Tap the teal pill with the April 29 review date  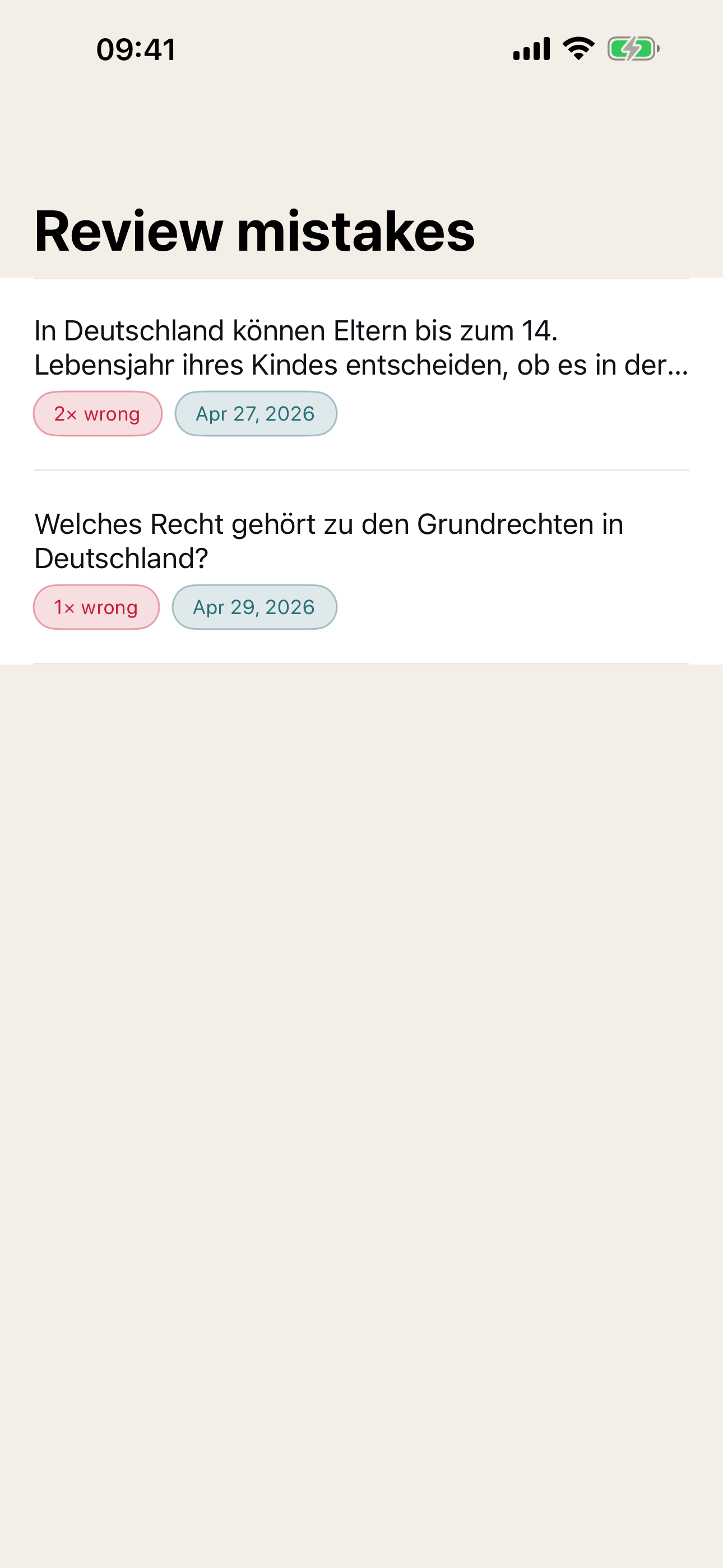tap(254, 607)
